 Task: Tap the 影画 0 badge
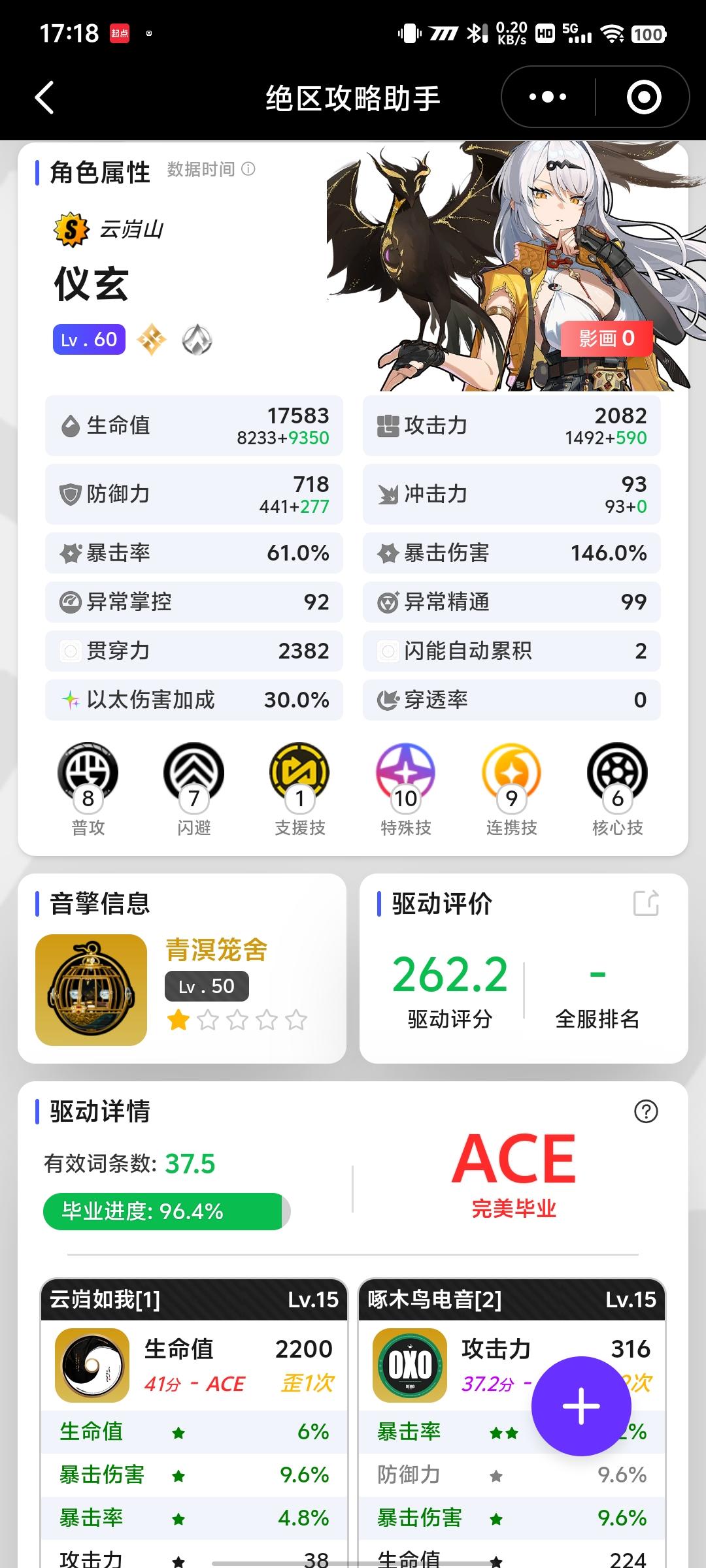point(607,338)
